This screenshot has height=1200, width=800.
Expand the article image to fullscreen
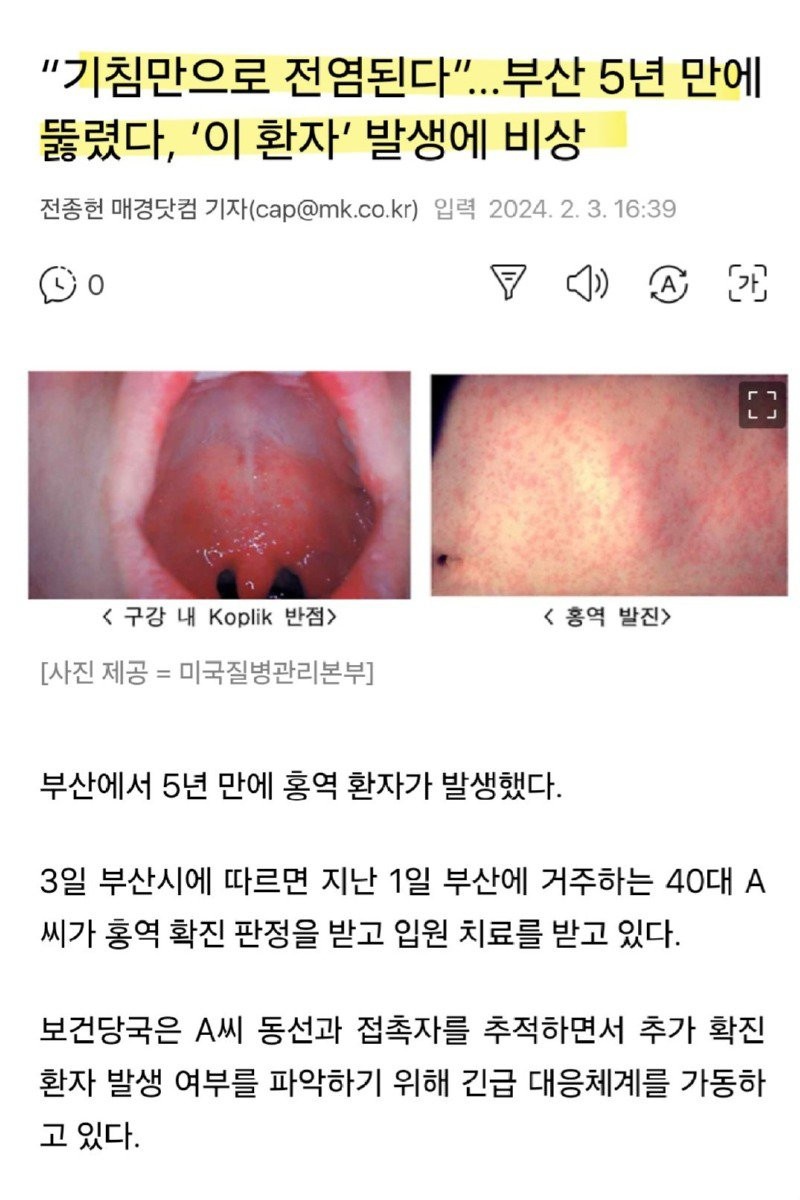(762, 404)
